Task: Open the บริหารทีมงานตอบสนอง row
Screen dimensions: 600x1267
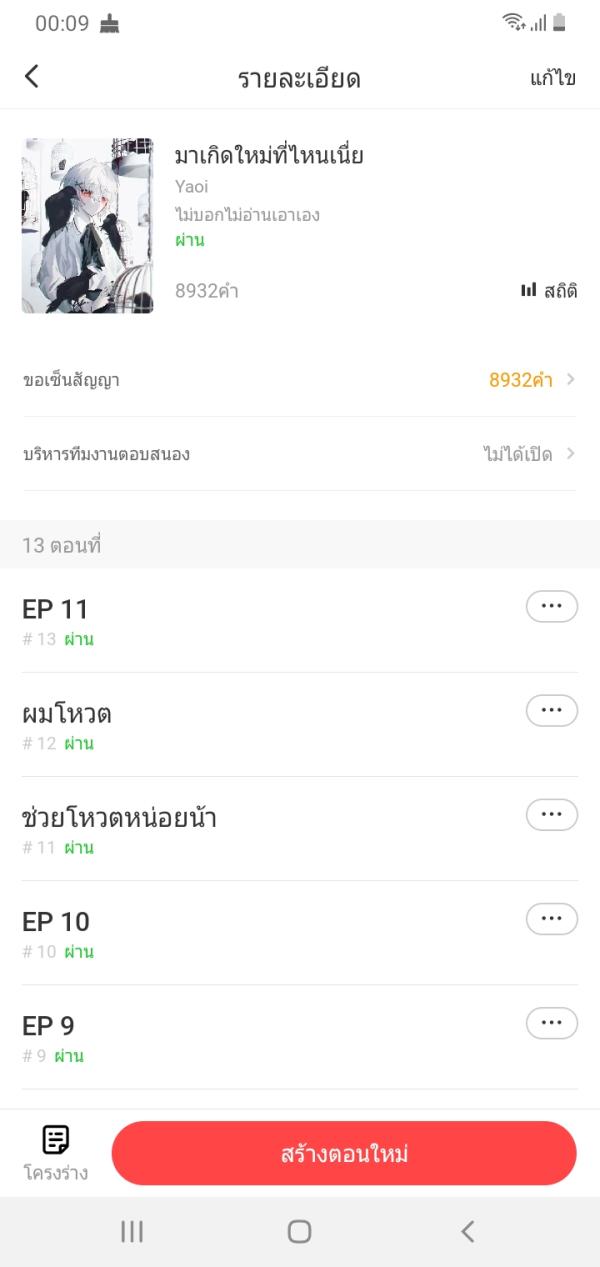Action: [299, 454]
